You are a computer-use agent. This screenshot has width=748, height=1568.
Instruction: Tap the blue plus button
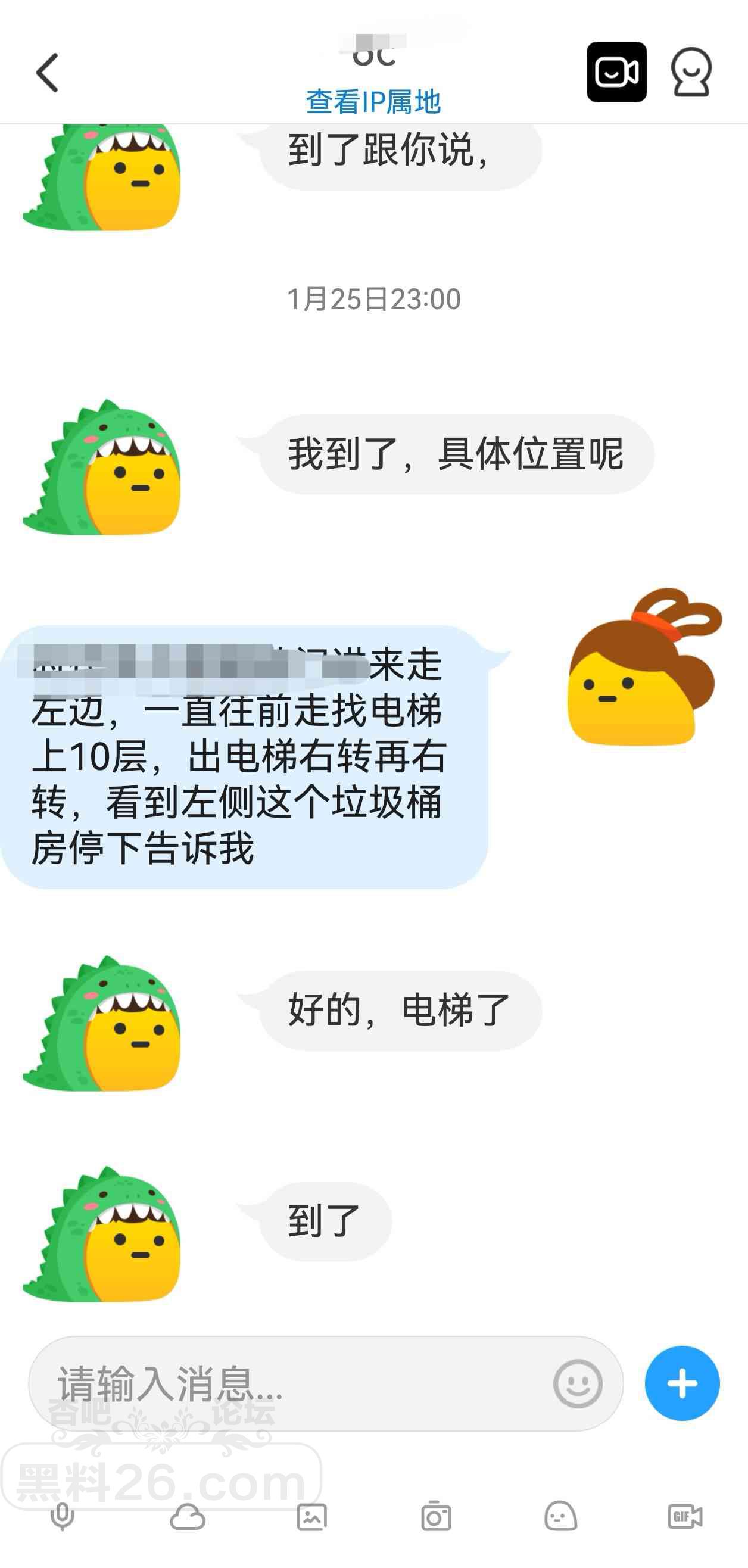(x=682, y=1383)
